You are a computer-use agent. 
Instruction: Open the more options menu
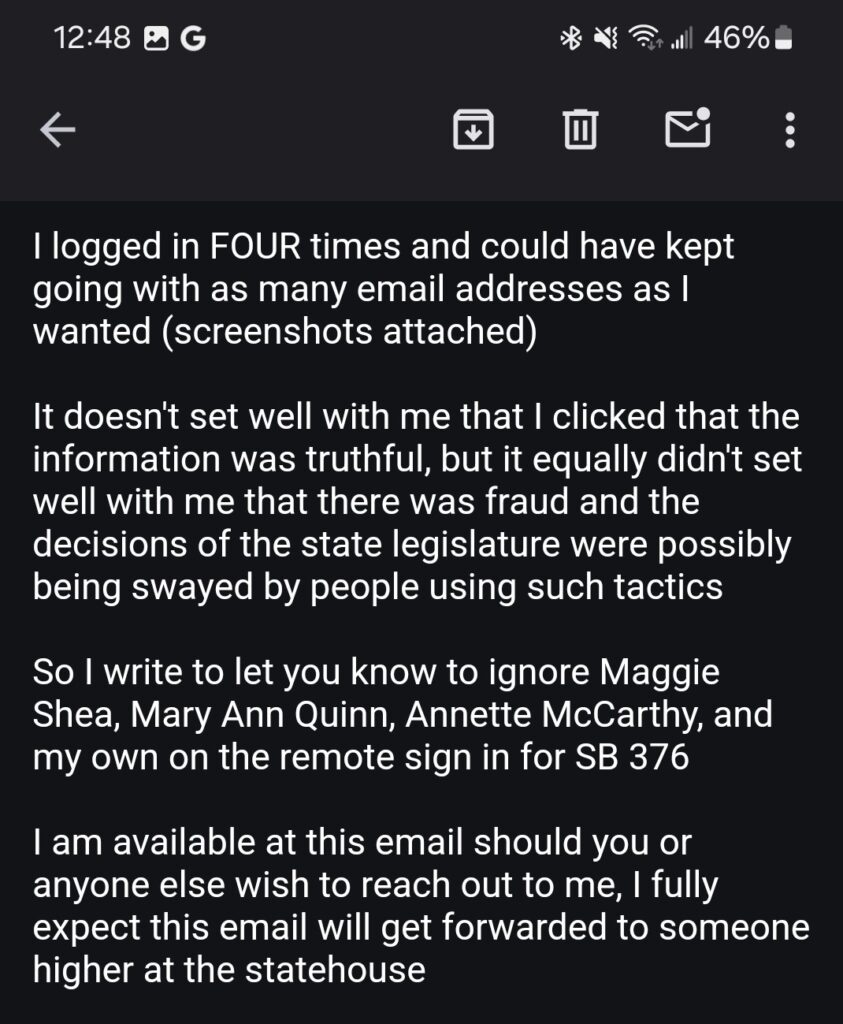coord(790,130)
